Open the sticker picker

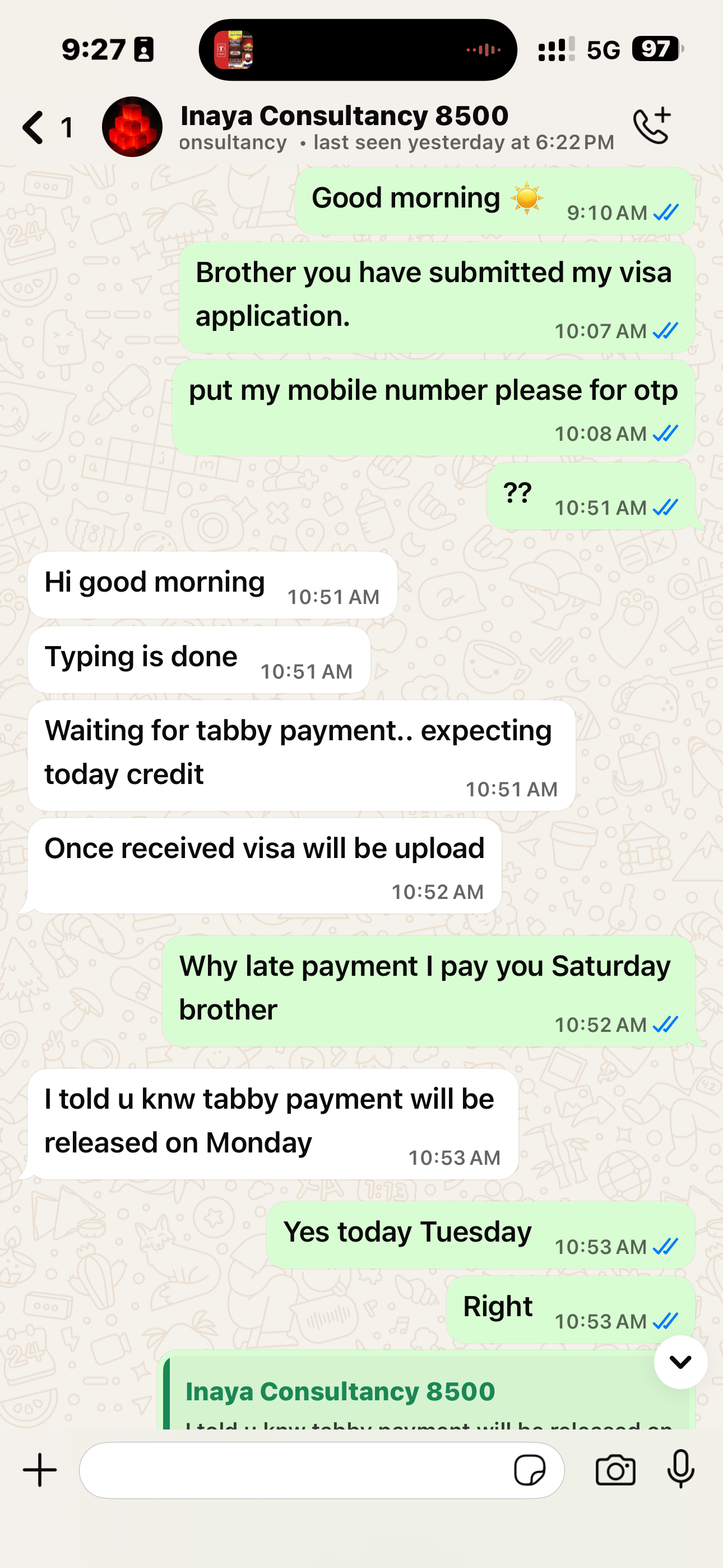tap(530, 1470)
